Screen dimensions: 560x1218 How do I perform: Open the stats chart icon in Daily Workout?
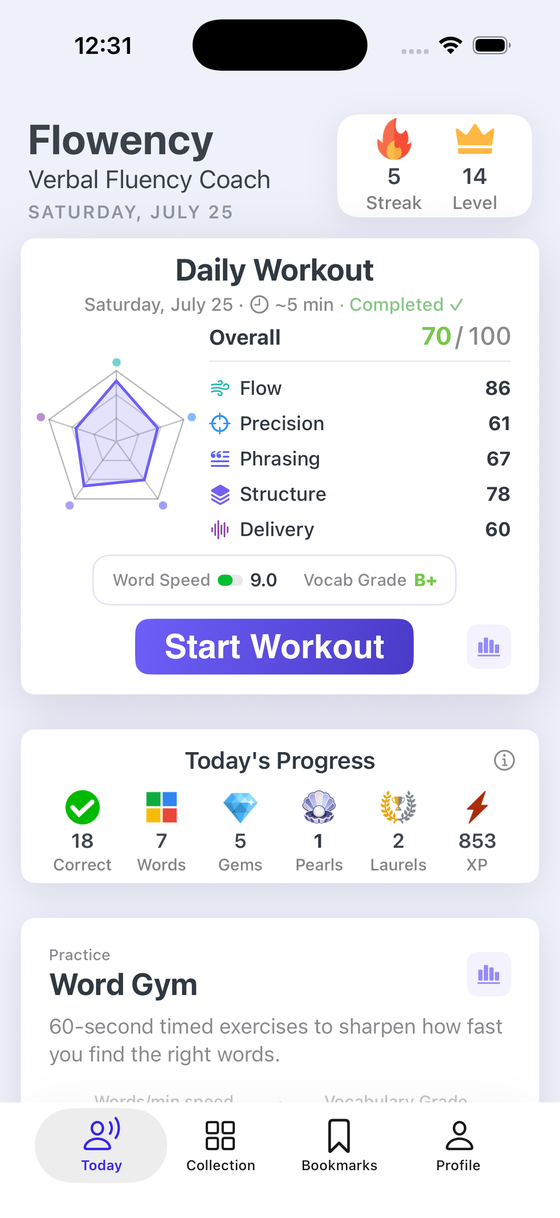pyautogui.click(x=489, y=646)
